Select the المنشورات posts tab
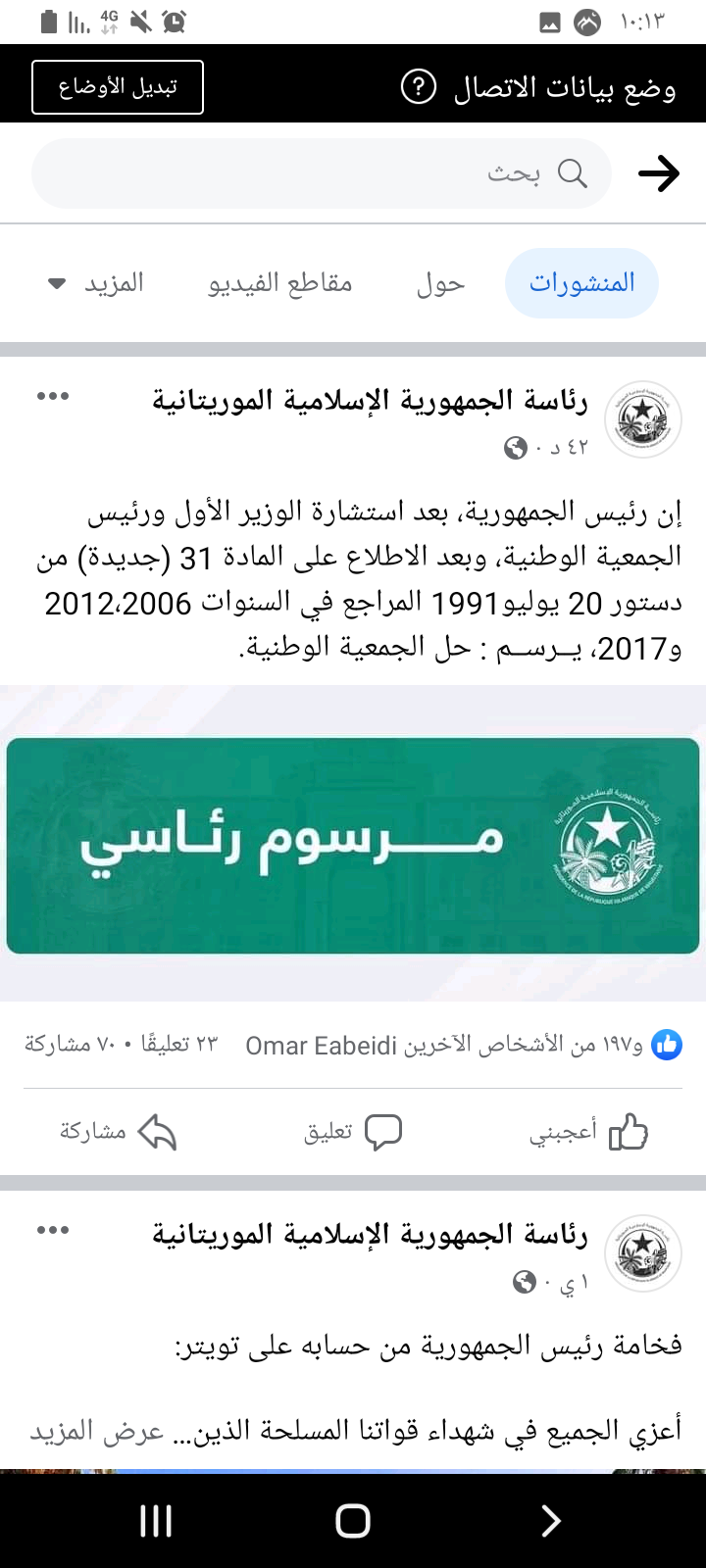The height and width of the screenshot is (1568, 706). tap(581, 283)
